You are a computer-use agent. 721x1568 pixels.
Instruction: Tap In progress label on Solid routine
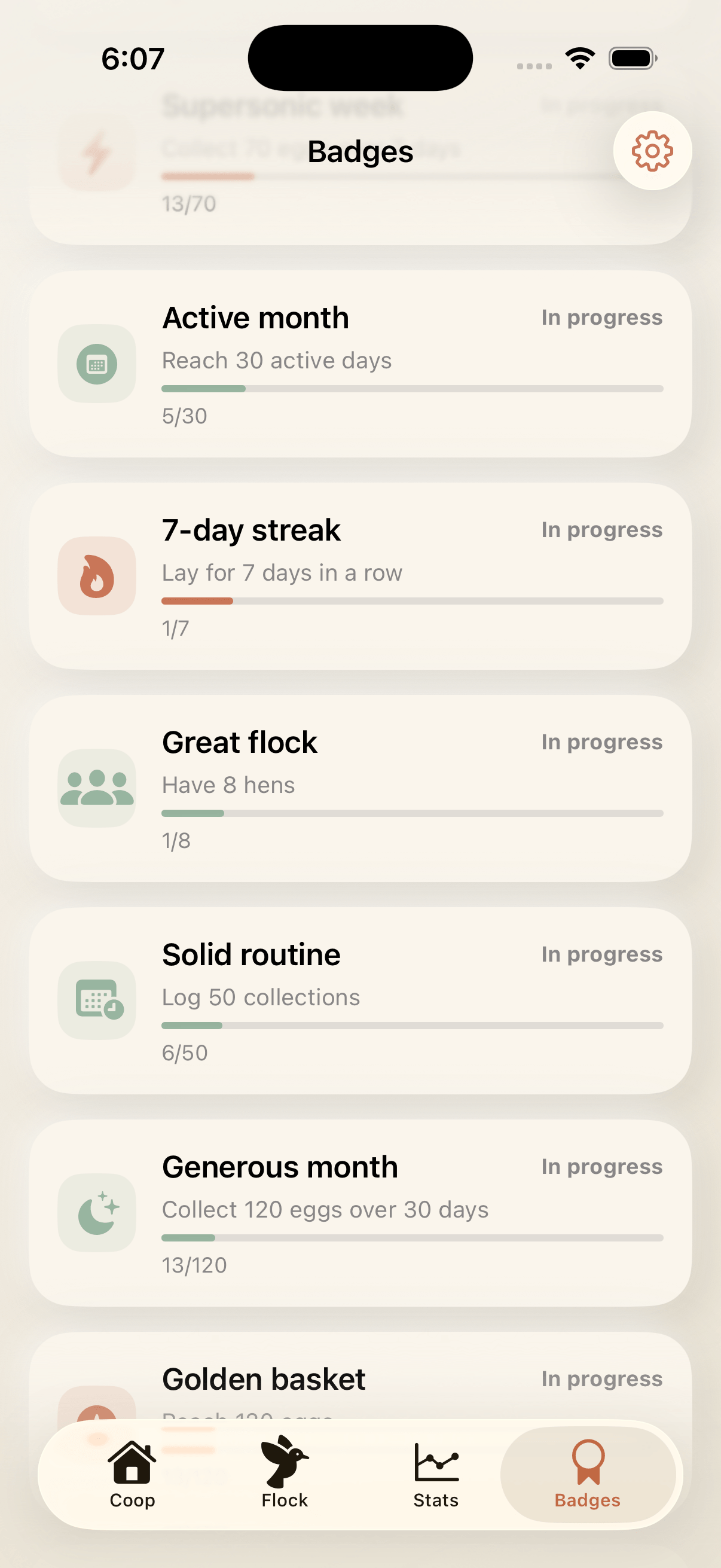pos(601,954)
